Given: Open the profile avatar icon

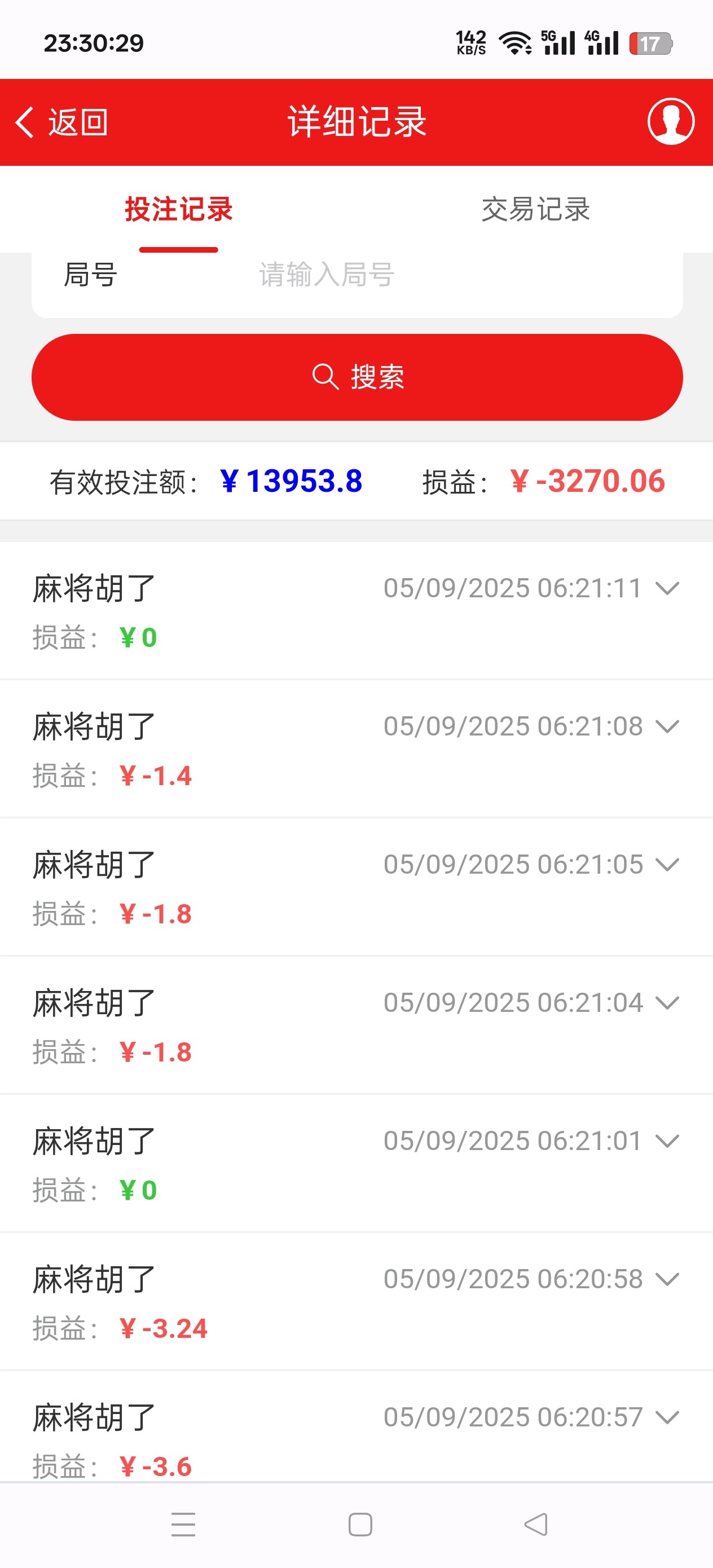Looking at the screenshot, I should 670,122.
